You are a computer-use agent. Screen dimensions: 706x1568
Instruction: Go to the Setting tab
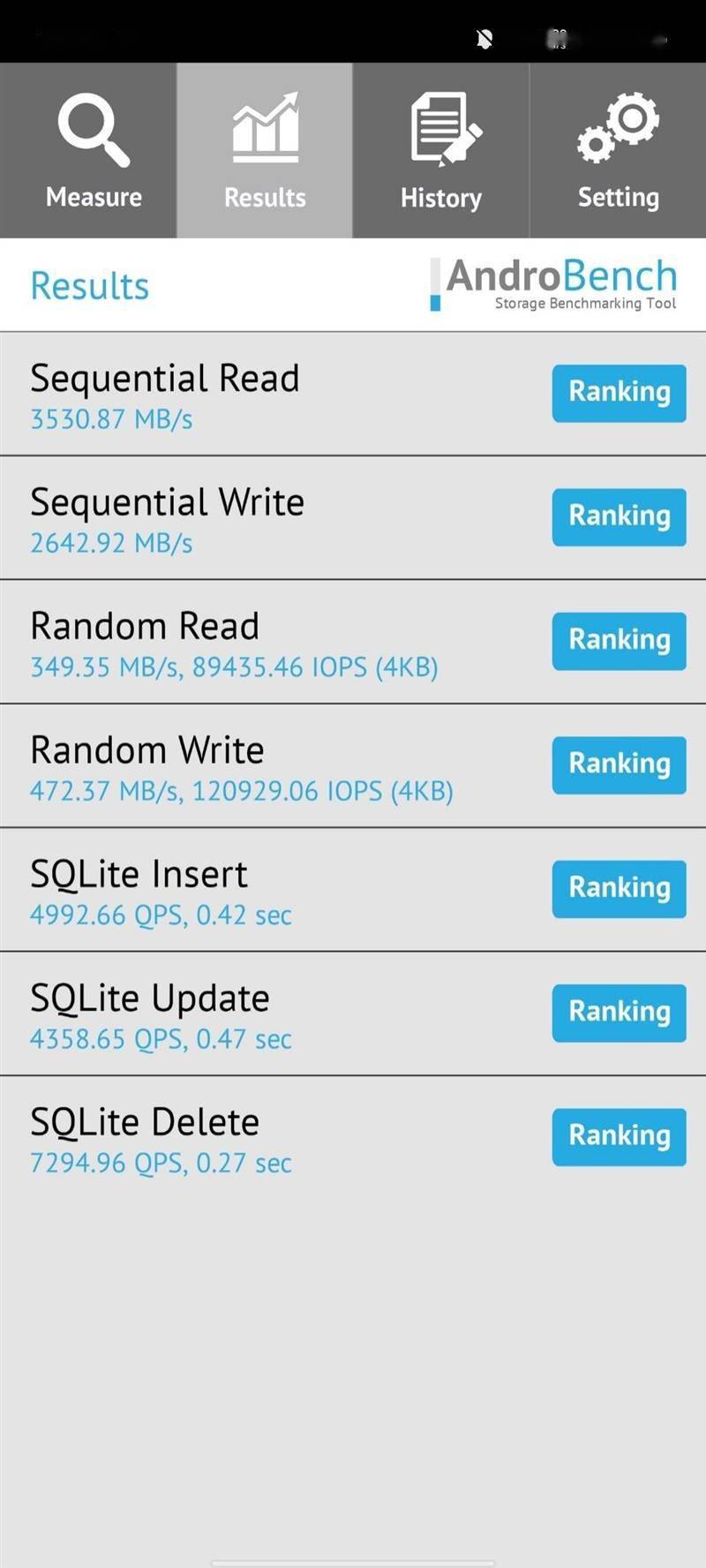pos(618,150)
